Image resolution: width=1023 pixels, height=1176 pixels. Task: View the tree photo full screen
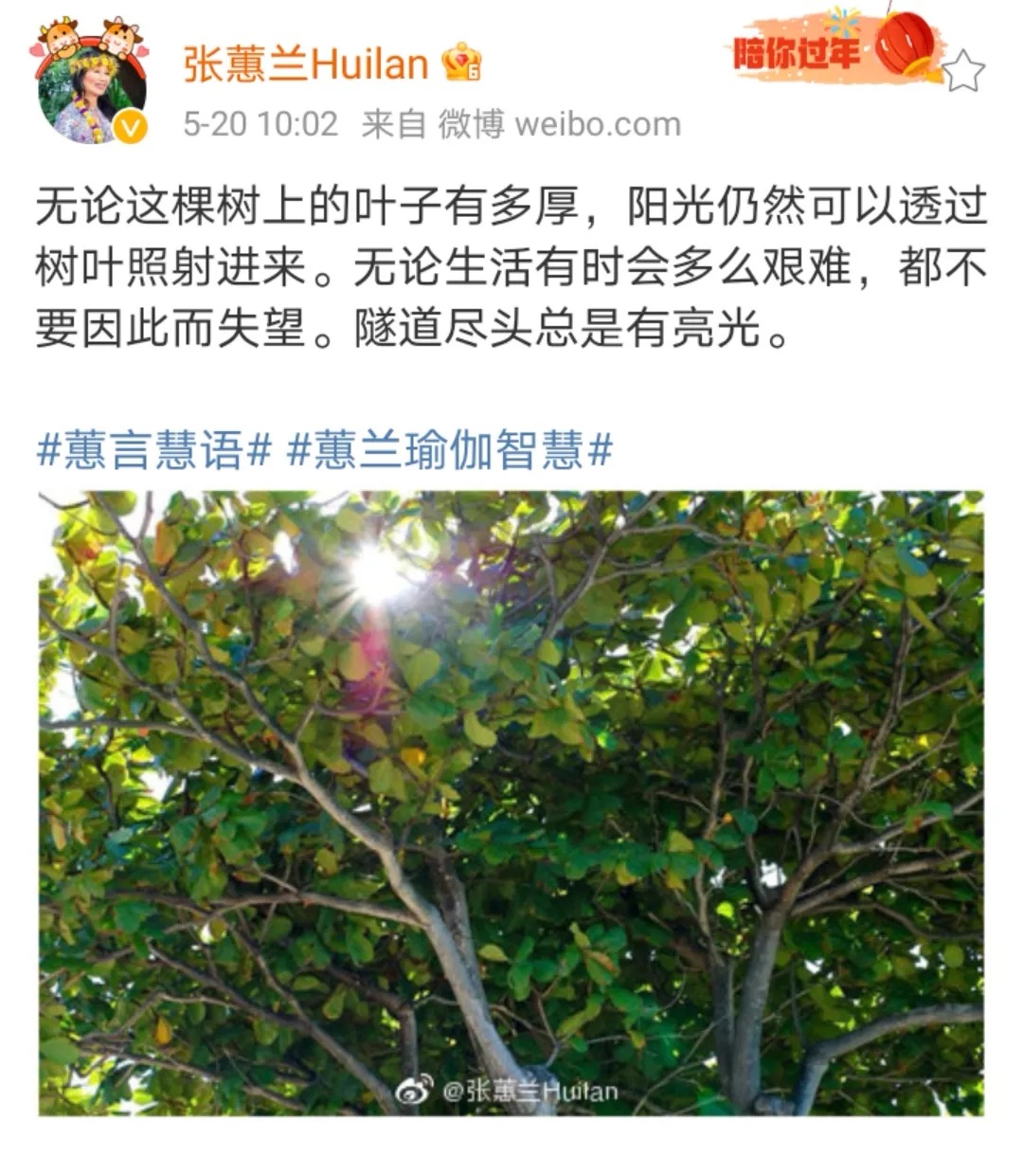coord(511,802)
